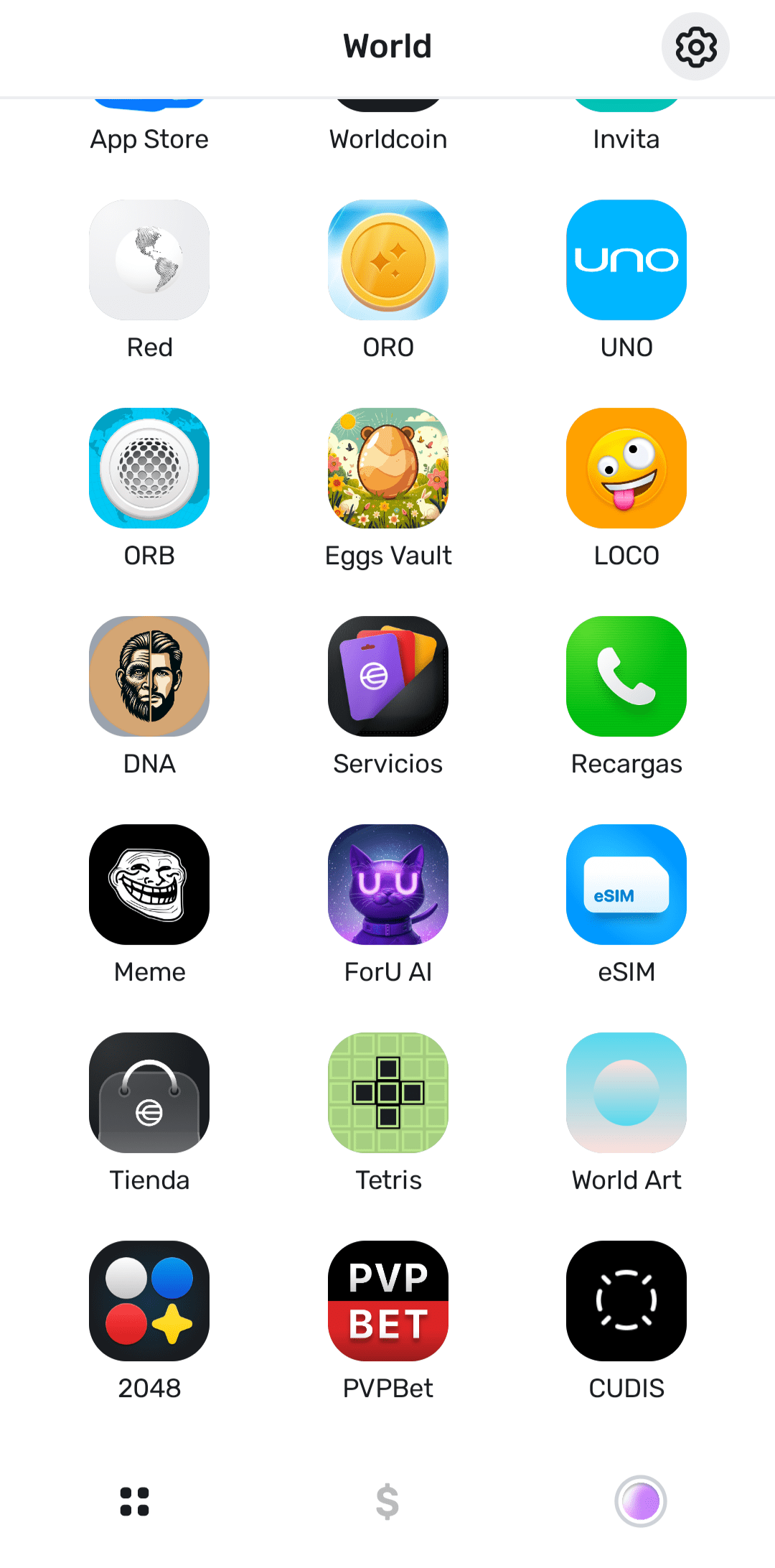Open the purple orb tab
Screen dimensions: 775x1568
tap(640, 1501)
